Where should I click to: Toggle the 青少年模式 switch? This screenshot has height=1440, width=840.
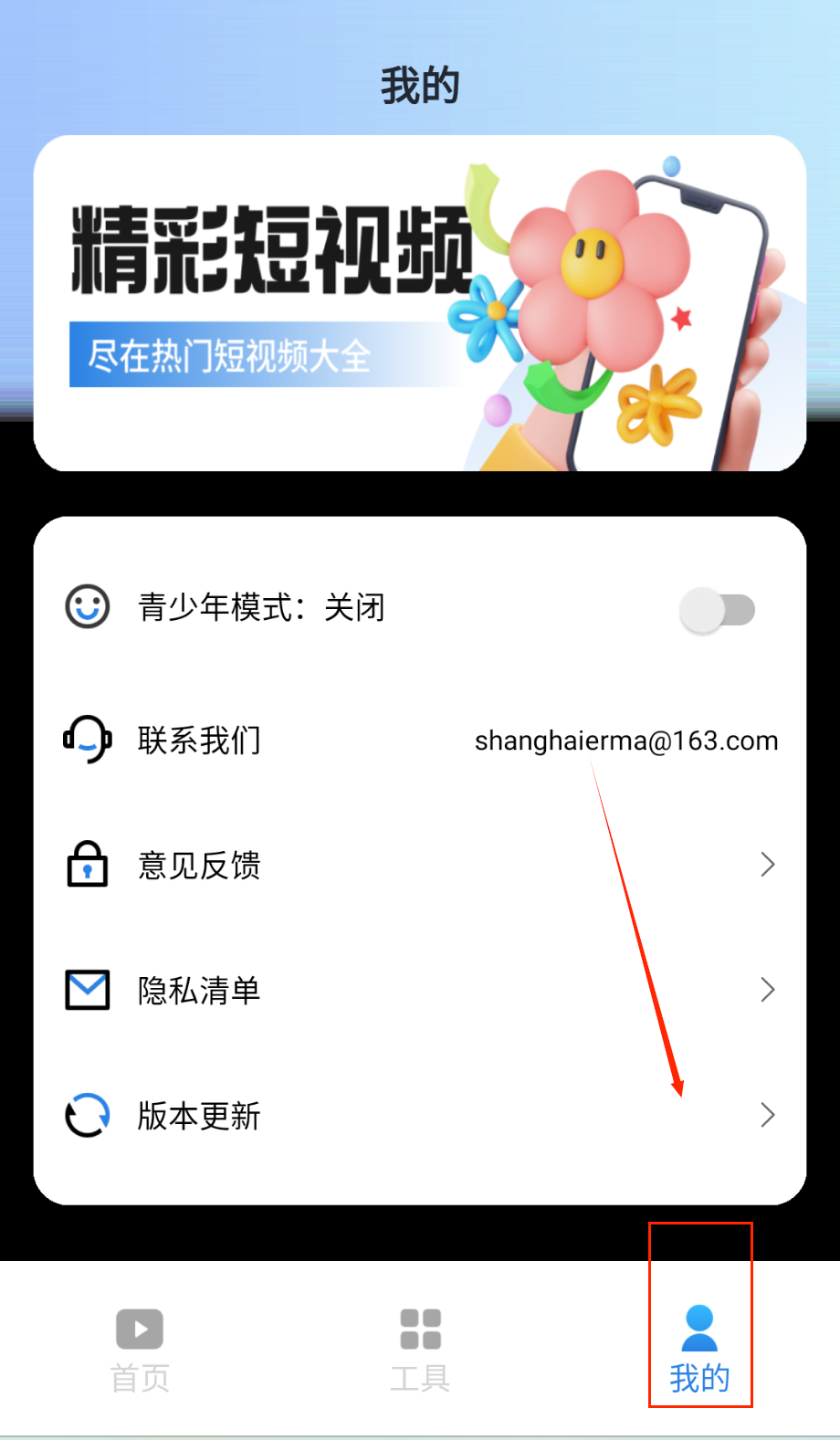[717, 610]
